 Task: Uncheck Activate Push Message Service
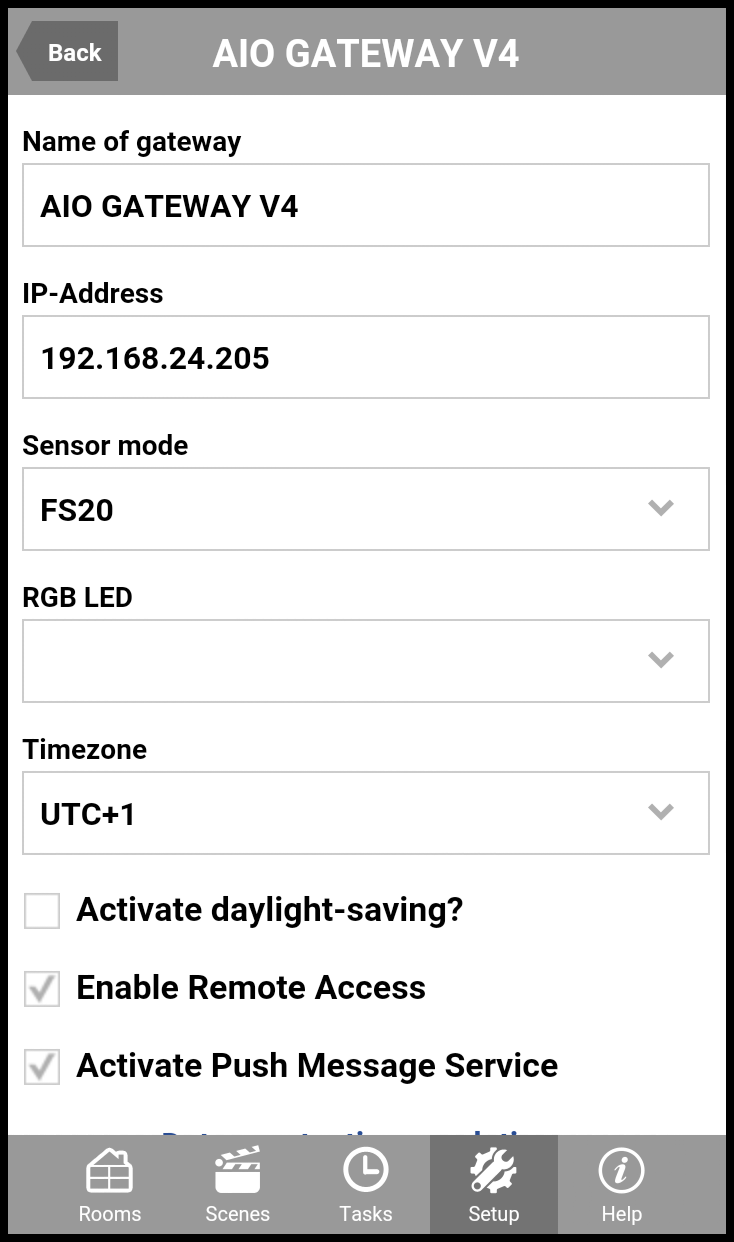[42, 1067]
